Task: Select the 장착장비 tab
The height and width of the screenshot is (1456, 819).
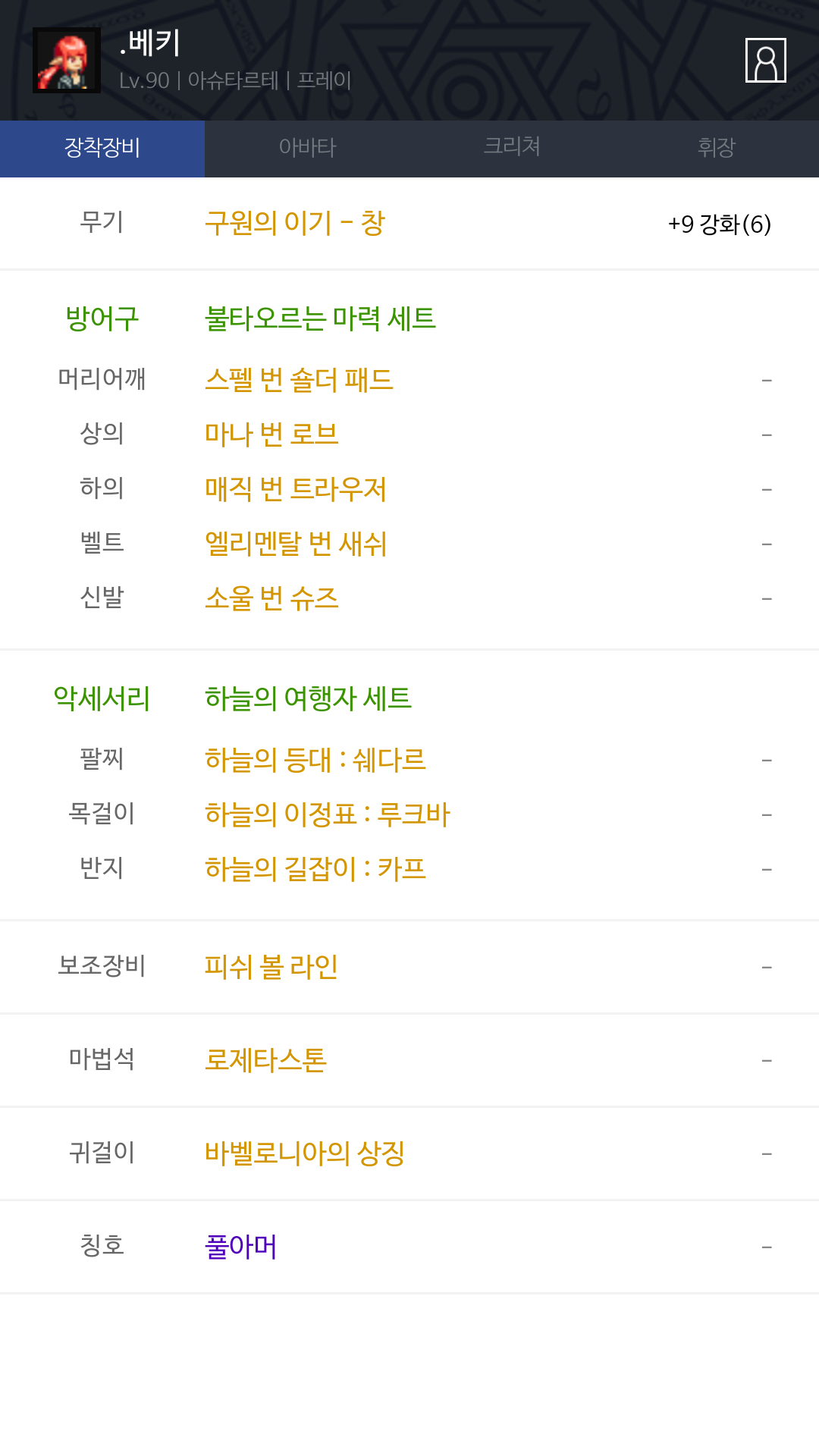Action: [102, 148]
